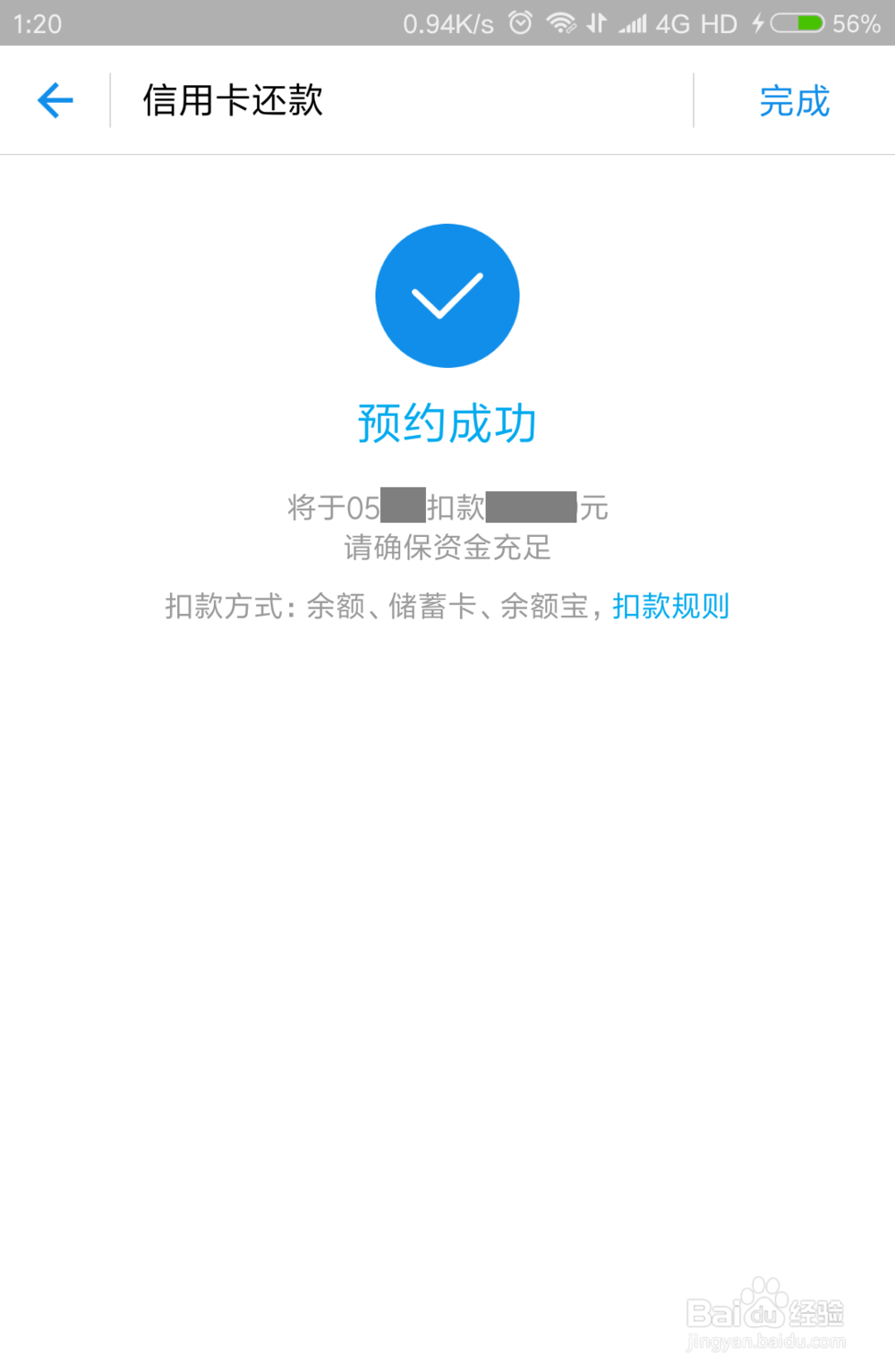Viewport: 895px width, 1372px height.
Task: Tap the masked deduction amount text
Action: (x=530, y=507)
